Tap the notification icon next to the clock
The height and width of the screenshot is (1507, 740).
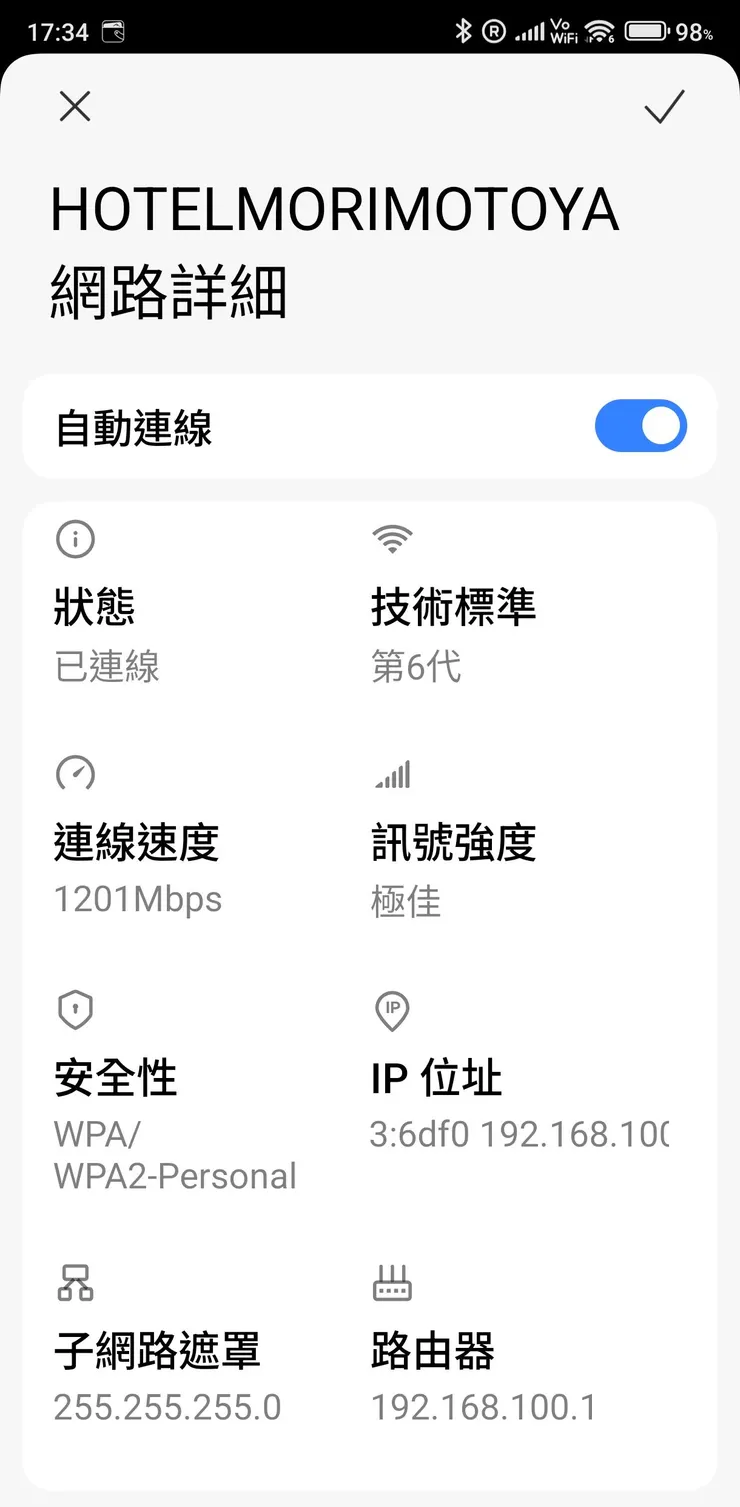click(x=115, y=31)
